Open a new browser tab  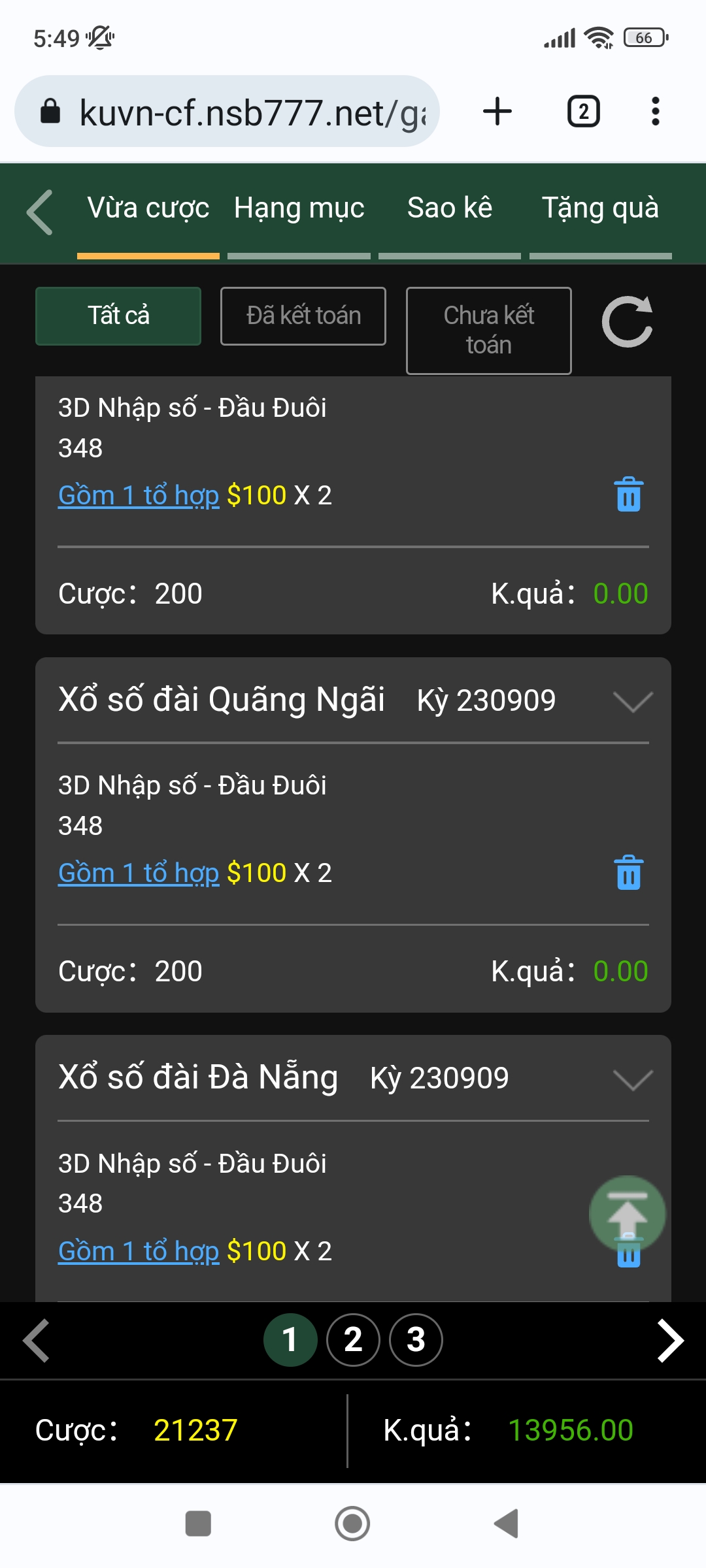point(497,111)
